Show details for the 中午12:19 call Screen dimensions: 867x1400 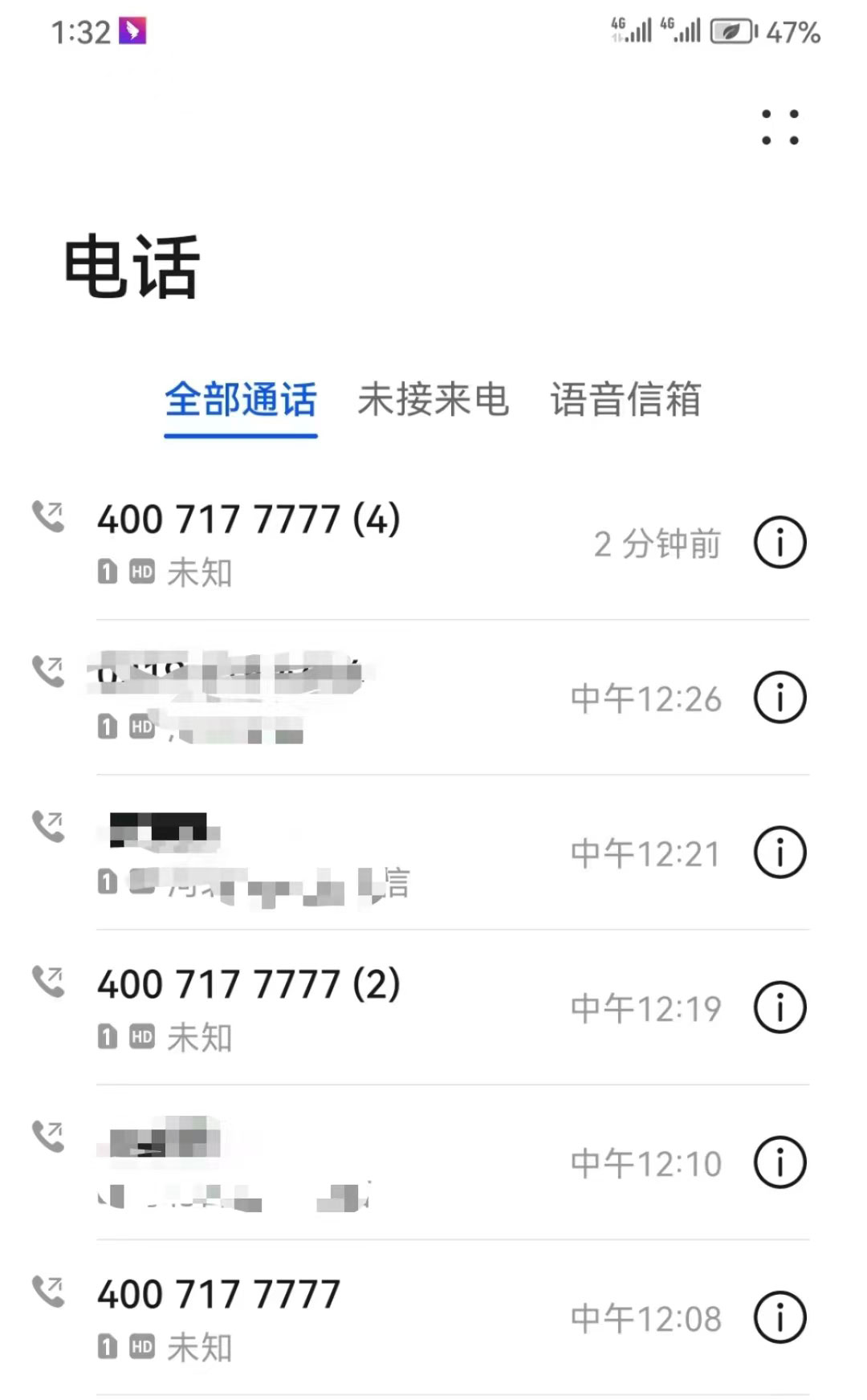pyautogui.click(x=779, y=1007)
